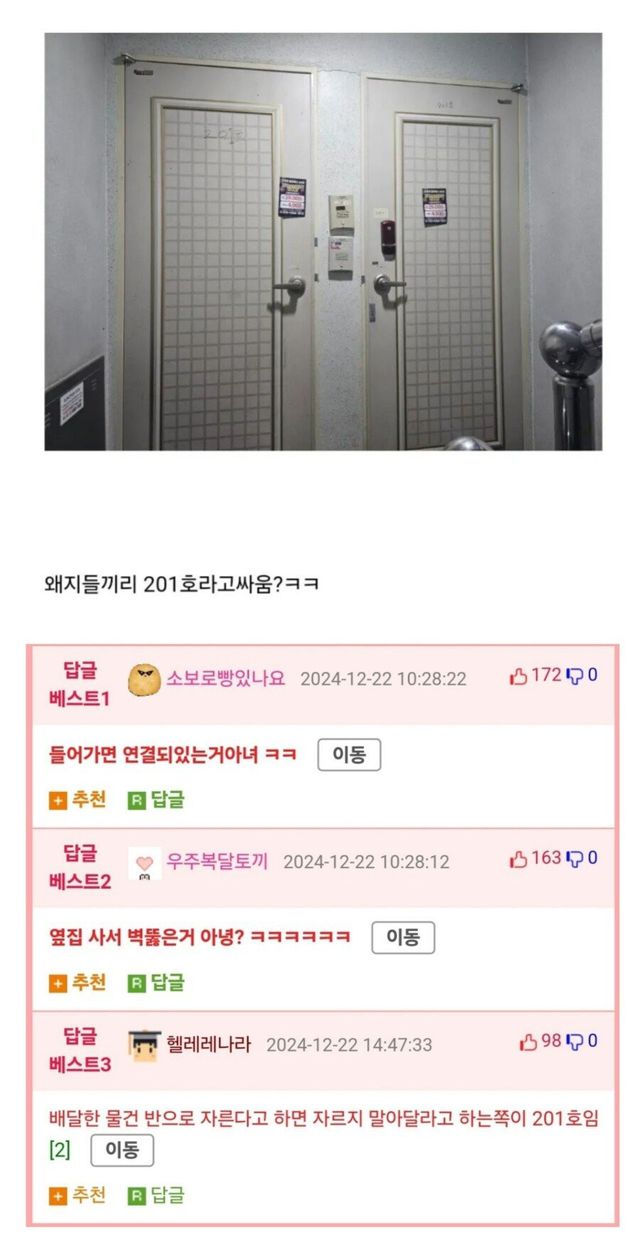Select 추천 under 우주복달토끼's comment
Screen dimensions: 640x1247
tap(78, 982)
